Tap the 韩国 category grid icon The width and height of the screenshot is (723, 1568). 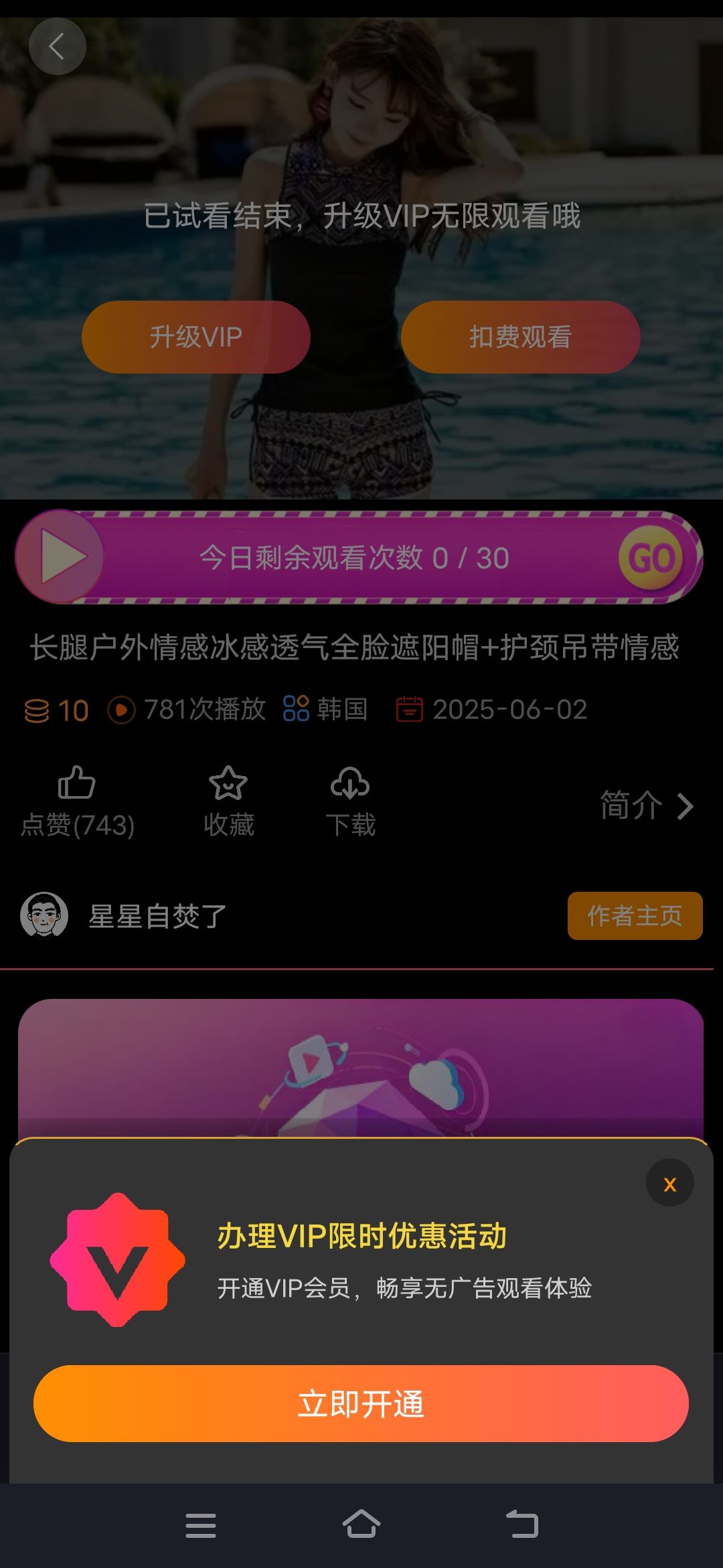296,710
